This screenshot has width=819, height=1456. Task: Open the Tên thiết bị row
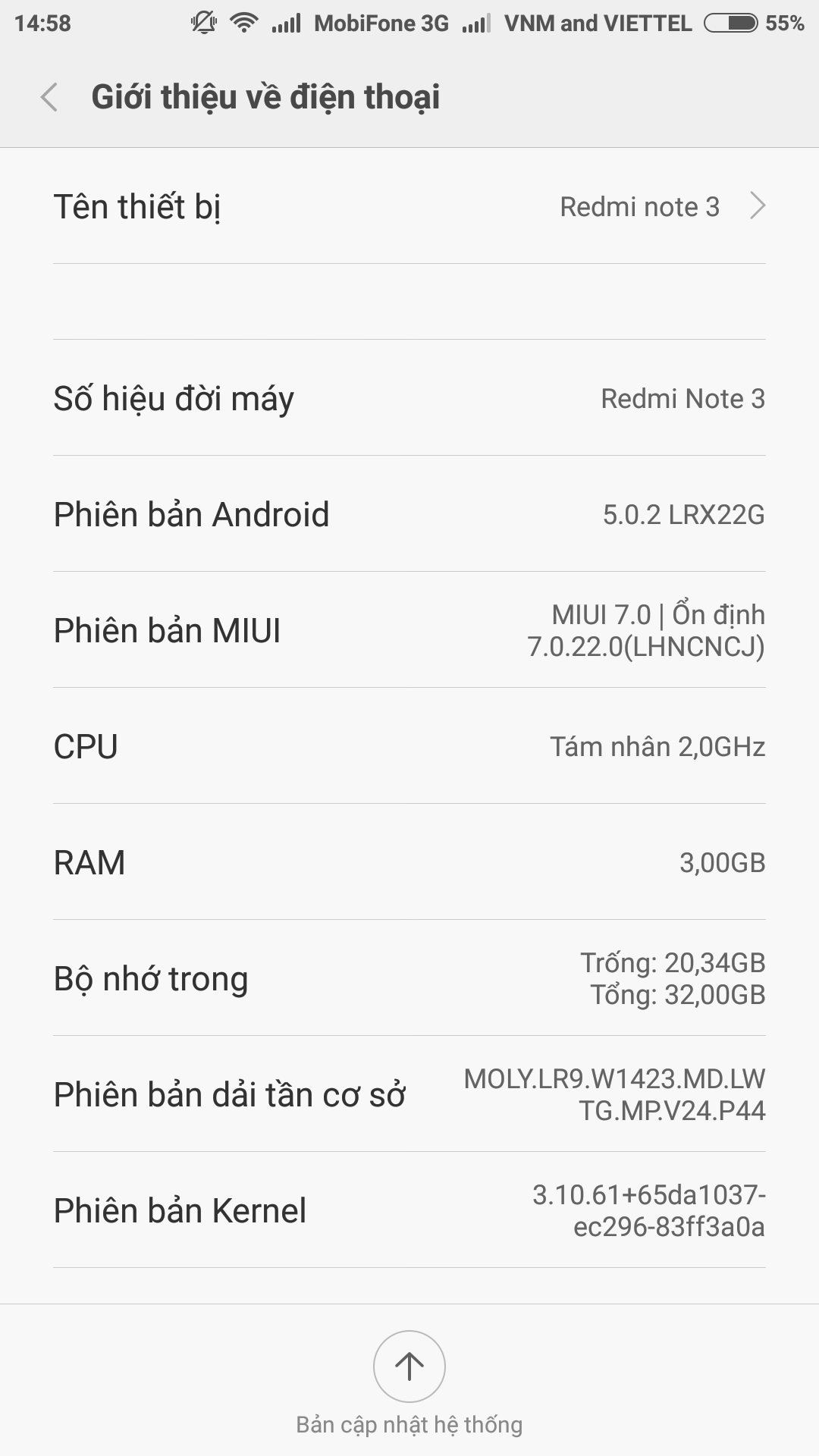pyautogui.click(x=409, y=206)
